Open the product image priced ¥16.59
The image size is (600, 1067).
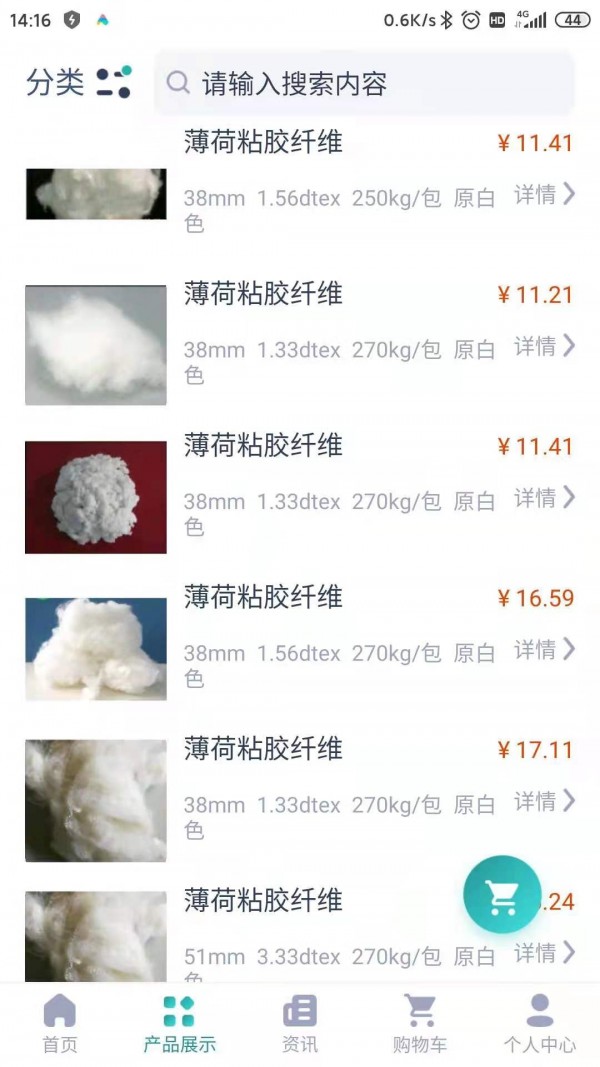[96, 648]
